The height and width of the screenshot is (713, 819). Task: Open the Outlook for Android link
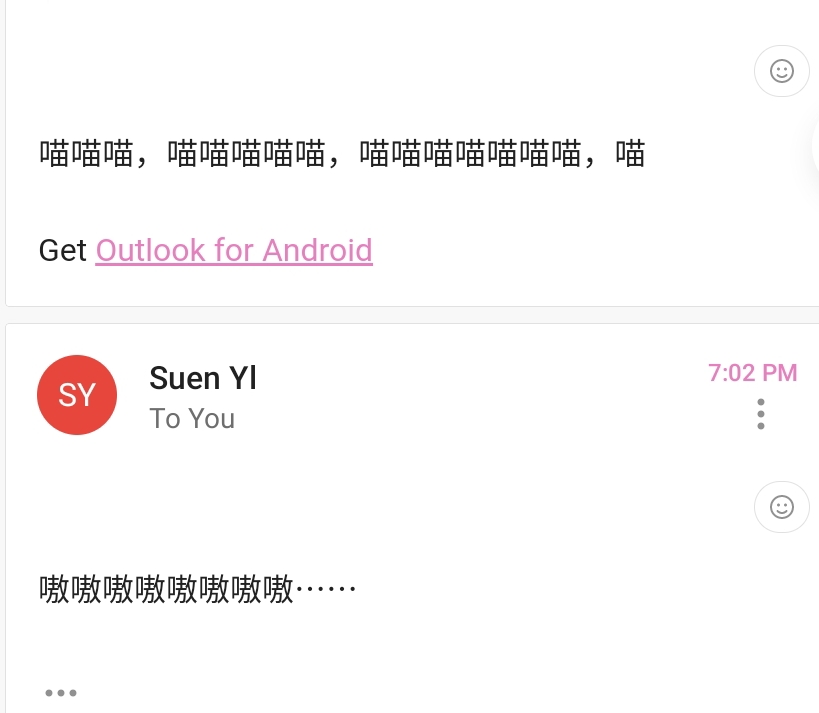[234, 250]
